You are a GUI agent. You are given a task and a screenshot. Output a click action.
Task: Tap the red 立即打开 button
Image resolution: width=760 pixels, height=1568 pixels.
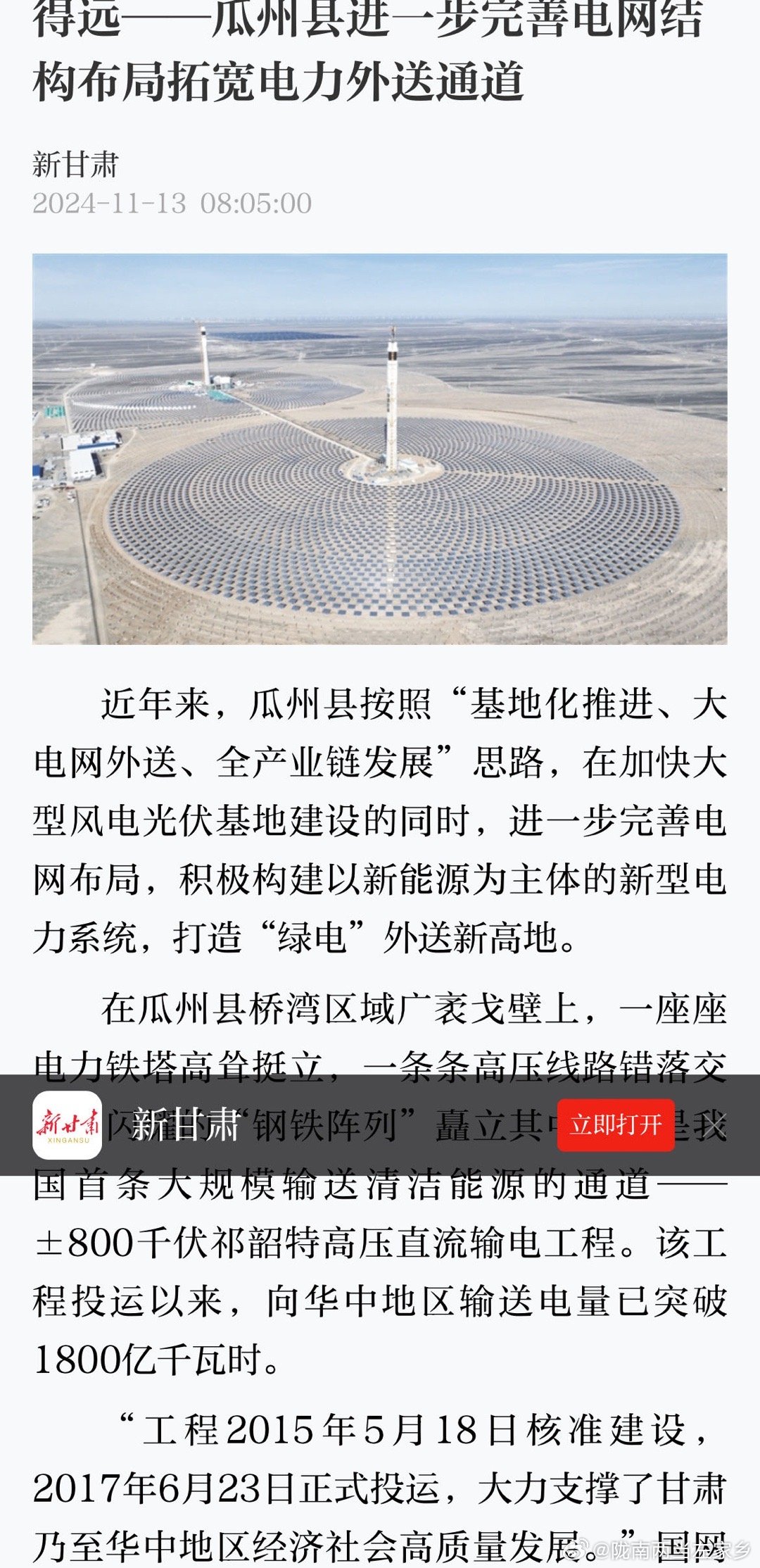click(x=616, y=1124)
